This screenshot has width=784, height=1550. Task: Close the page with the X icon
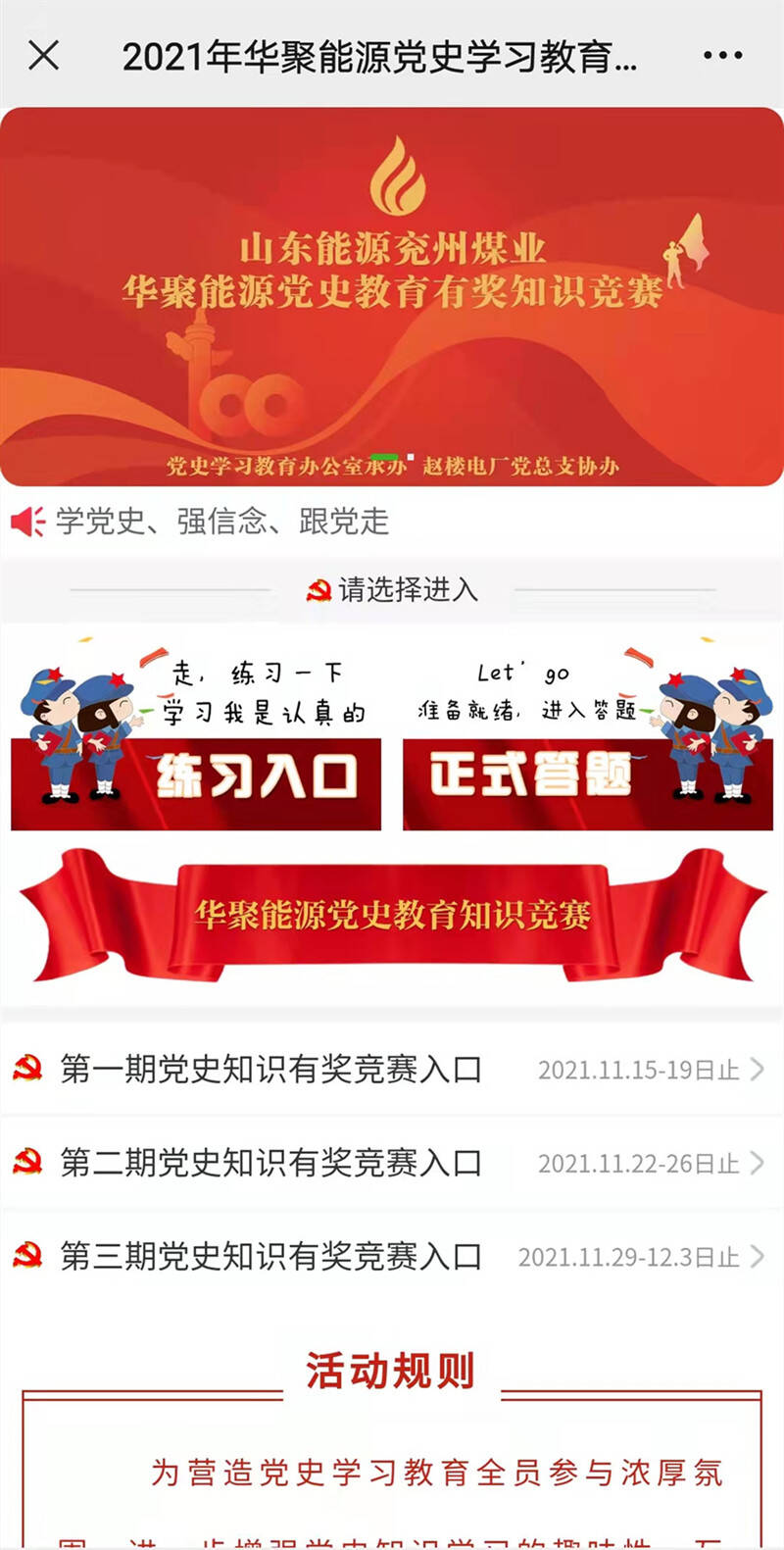44,56
